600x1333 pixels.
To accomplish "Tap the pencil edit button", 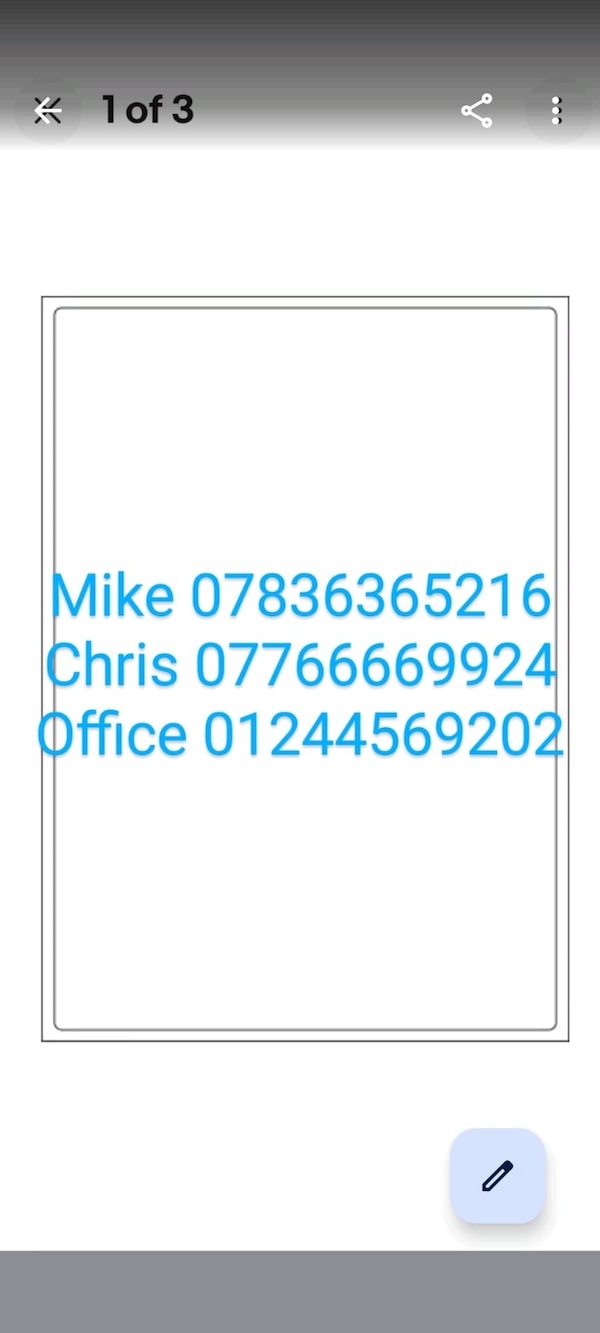I will 497,1176.
